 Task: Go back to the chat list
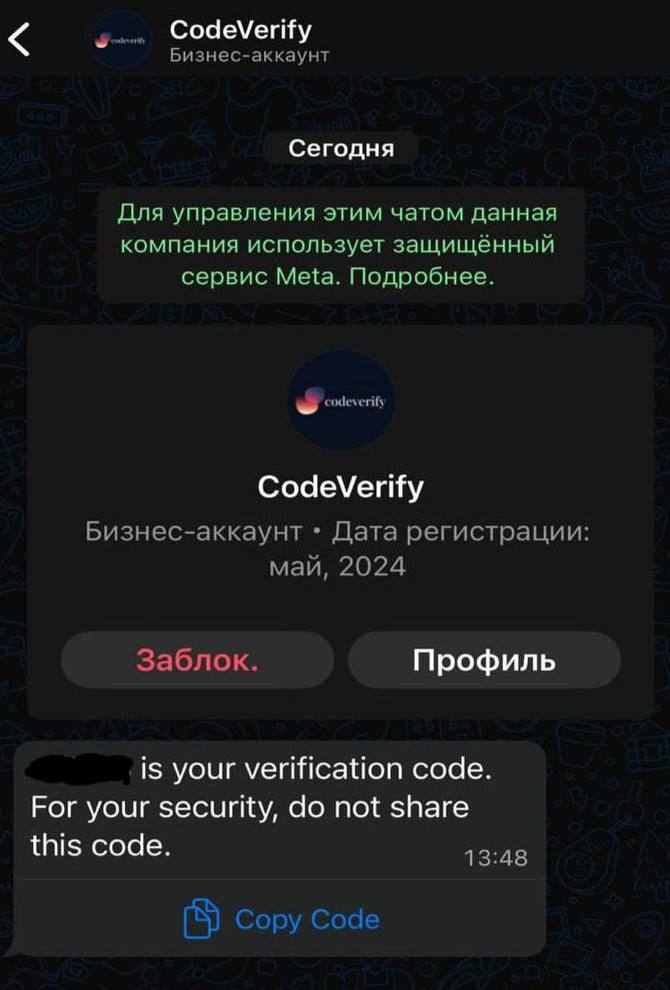[20, 39]
